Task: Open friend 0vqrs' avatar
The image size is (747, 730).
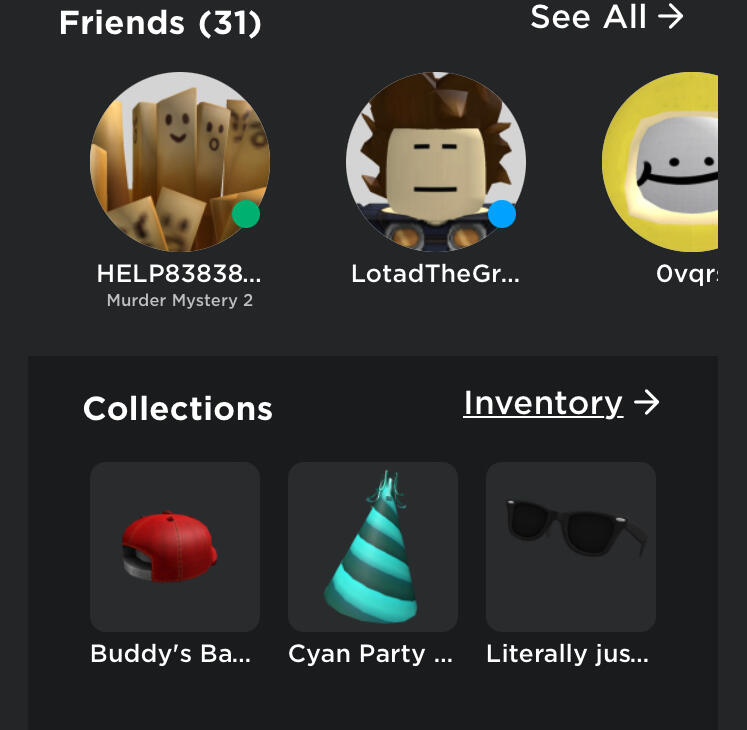Action: pyautogui.click(x=665, y=162)
